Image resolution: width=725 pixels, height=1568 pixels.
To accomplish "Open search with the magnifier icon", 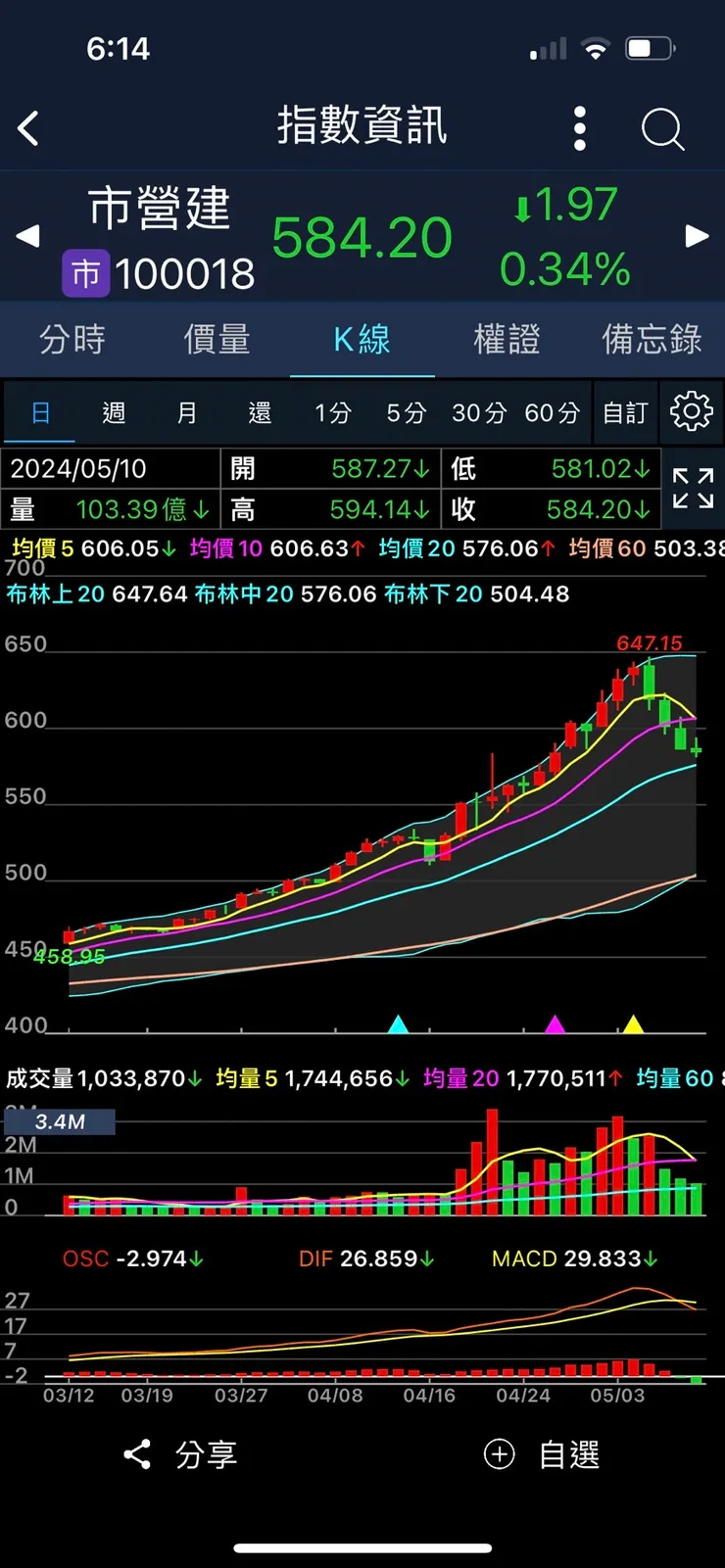I will coord(662,128).
